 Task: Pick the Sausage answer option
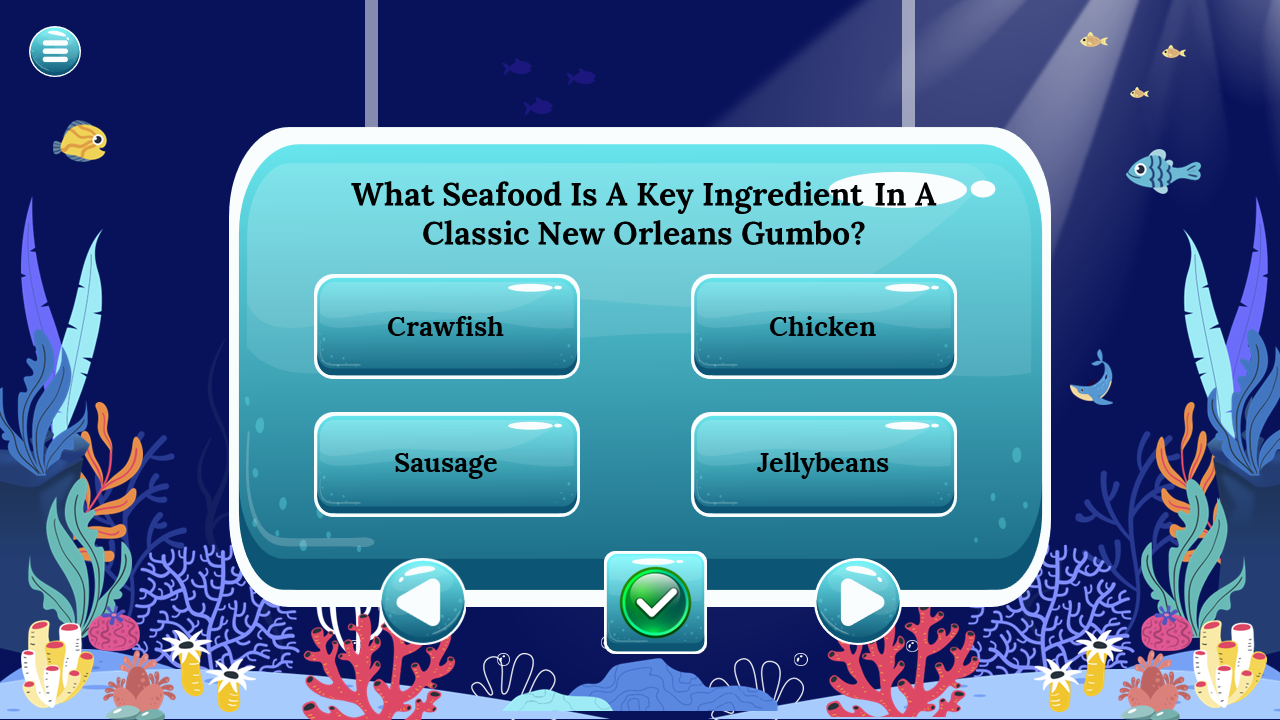coord(446,464)
